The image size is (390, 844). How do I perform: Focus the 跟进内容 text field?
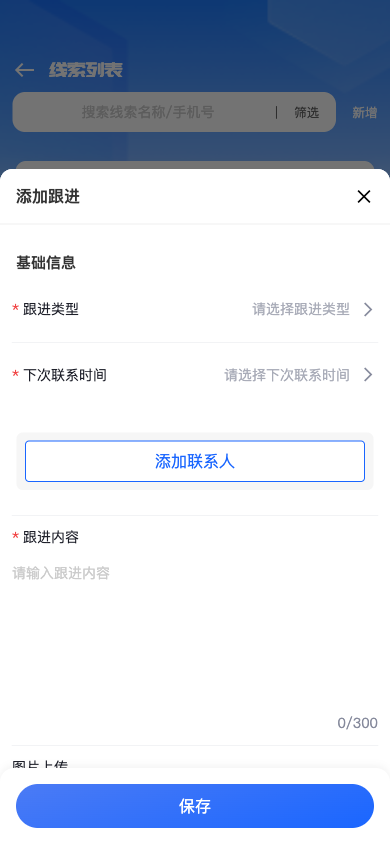pos(195,635)
